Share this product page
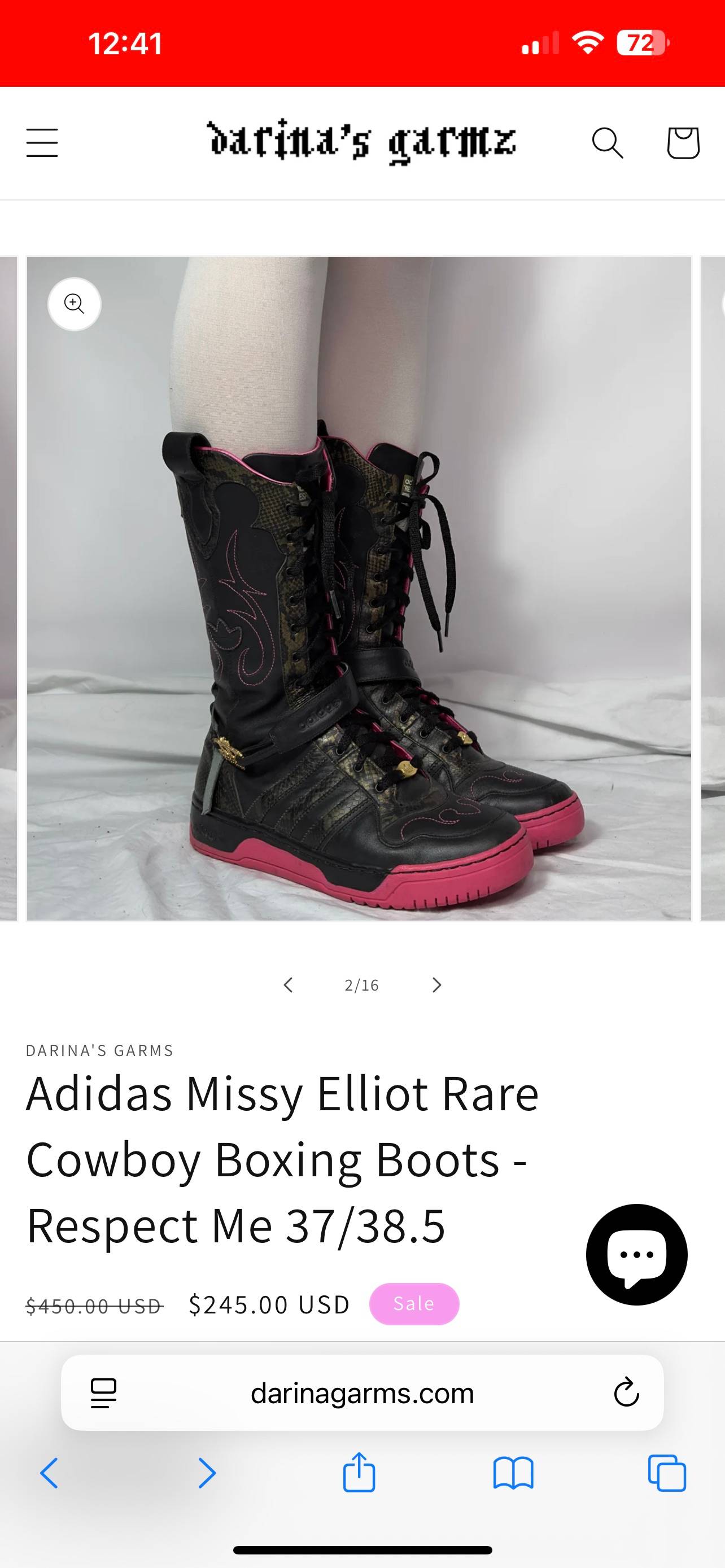The width and height of the screenshot is (725, 1568). tap(359, 1473)
